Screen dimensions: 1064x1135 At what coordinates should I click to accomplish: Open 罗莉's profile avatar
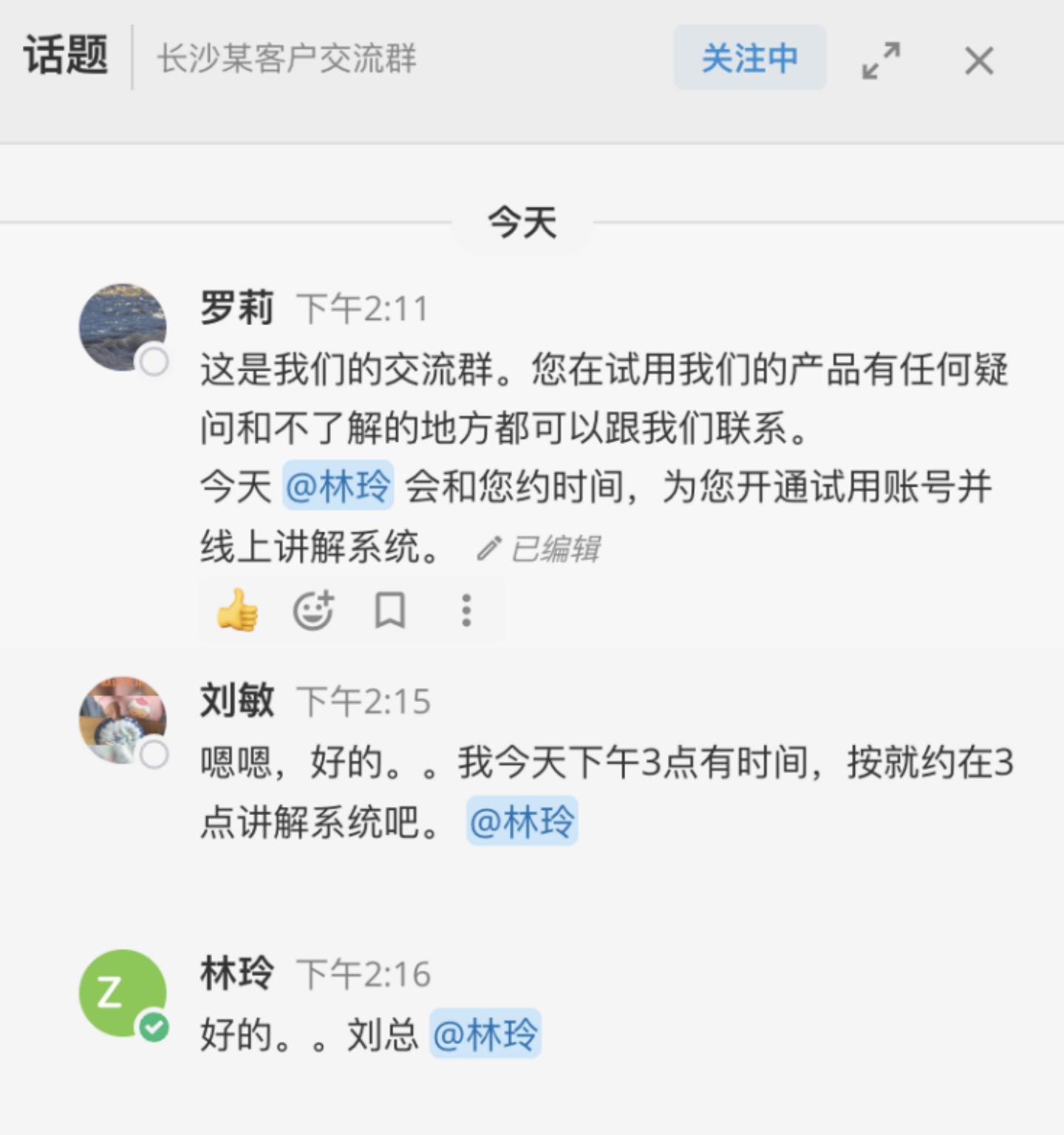click(x=122, y=327)
